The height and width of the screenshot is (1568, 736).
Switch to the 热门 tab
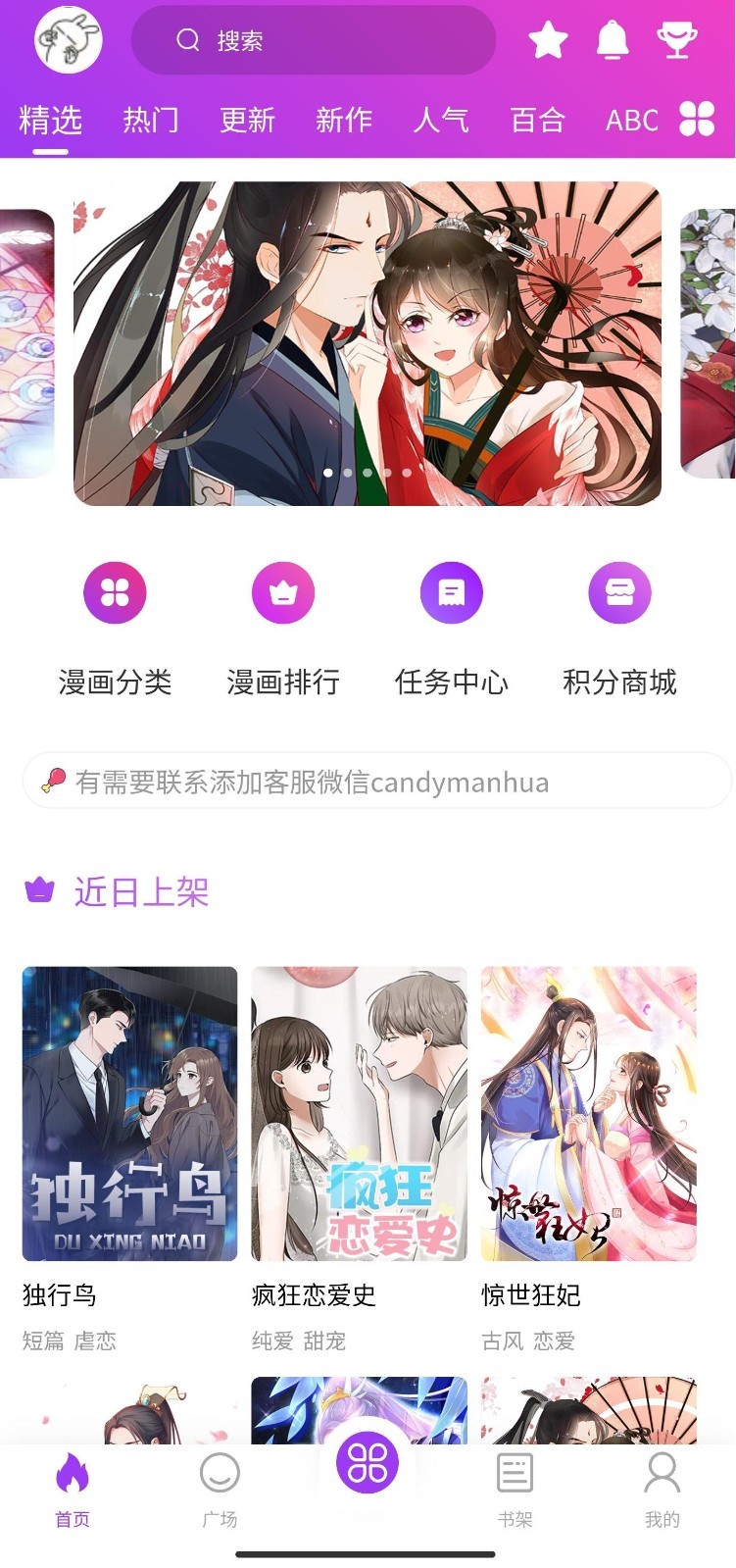click(151, 120)
